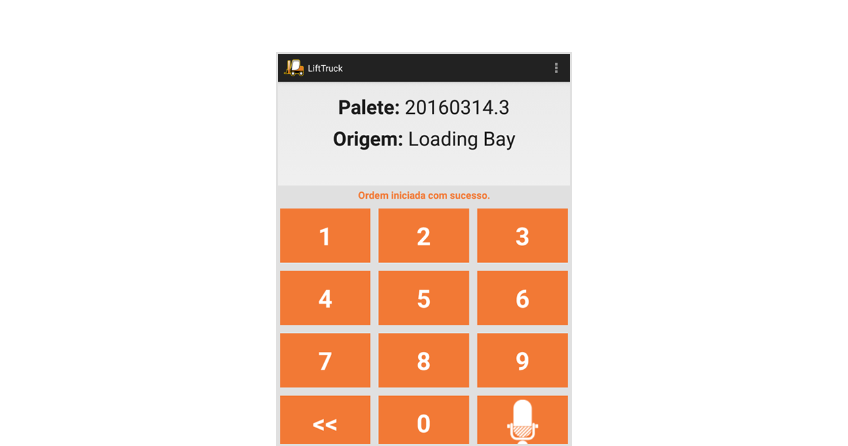This screenshot has width=848, height=446.
Task: Enter digit 5 on the keypad
Action: click(423, 298)
